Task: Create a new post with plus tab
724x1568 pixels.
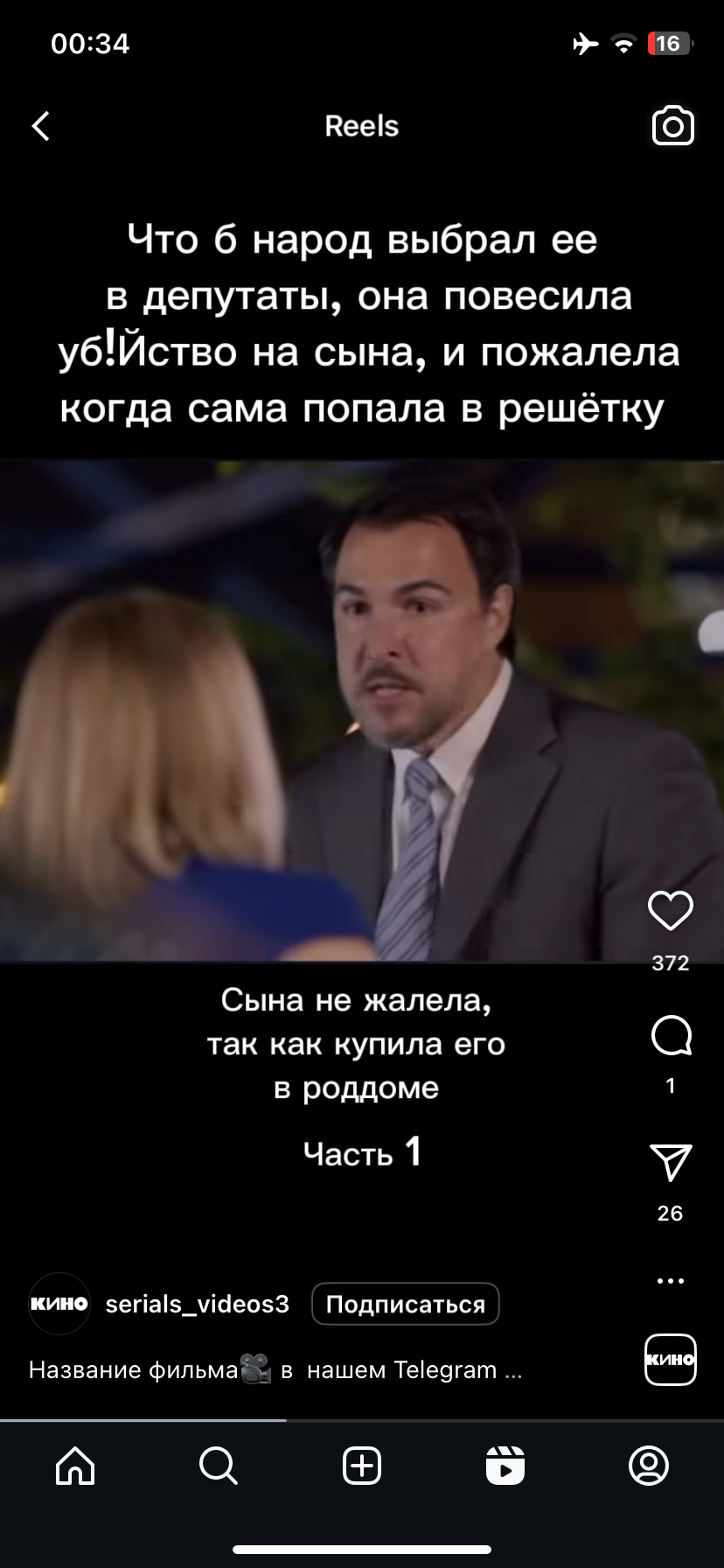Action: click(362, 1466)
